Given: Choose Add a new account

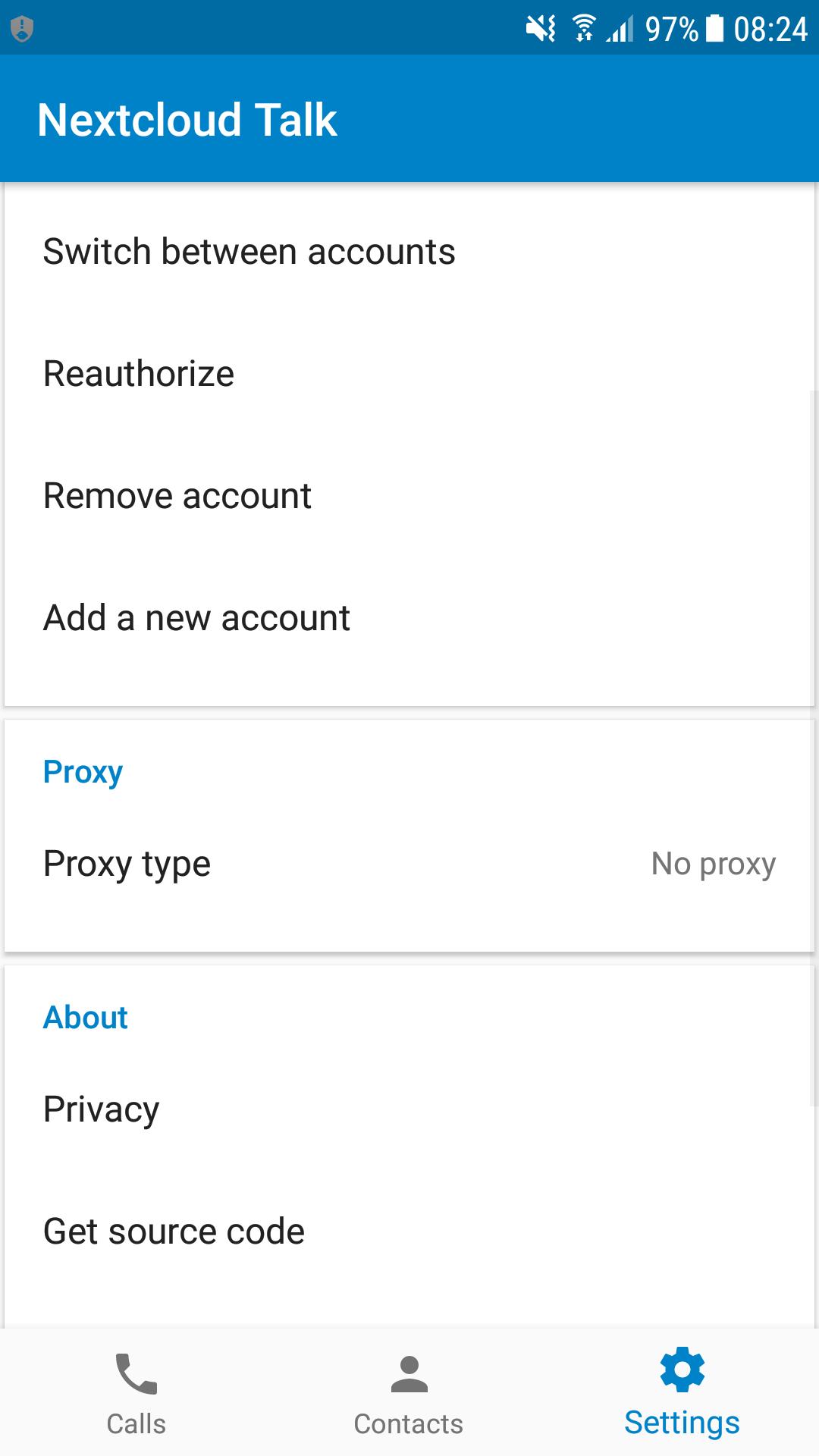Looking at the screenshot, I should tap(409, 618).
